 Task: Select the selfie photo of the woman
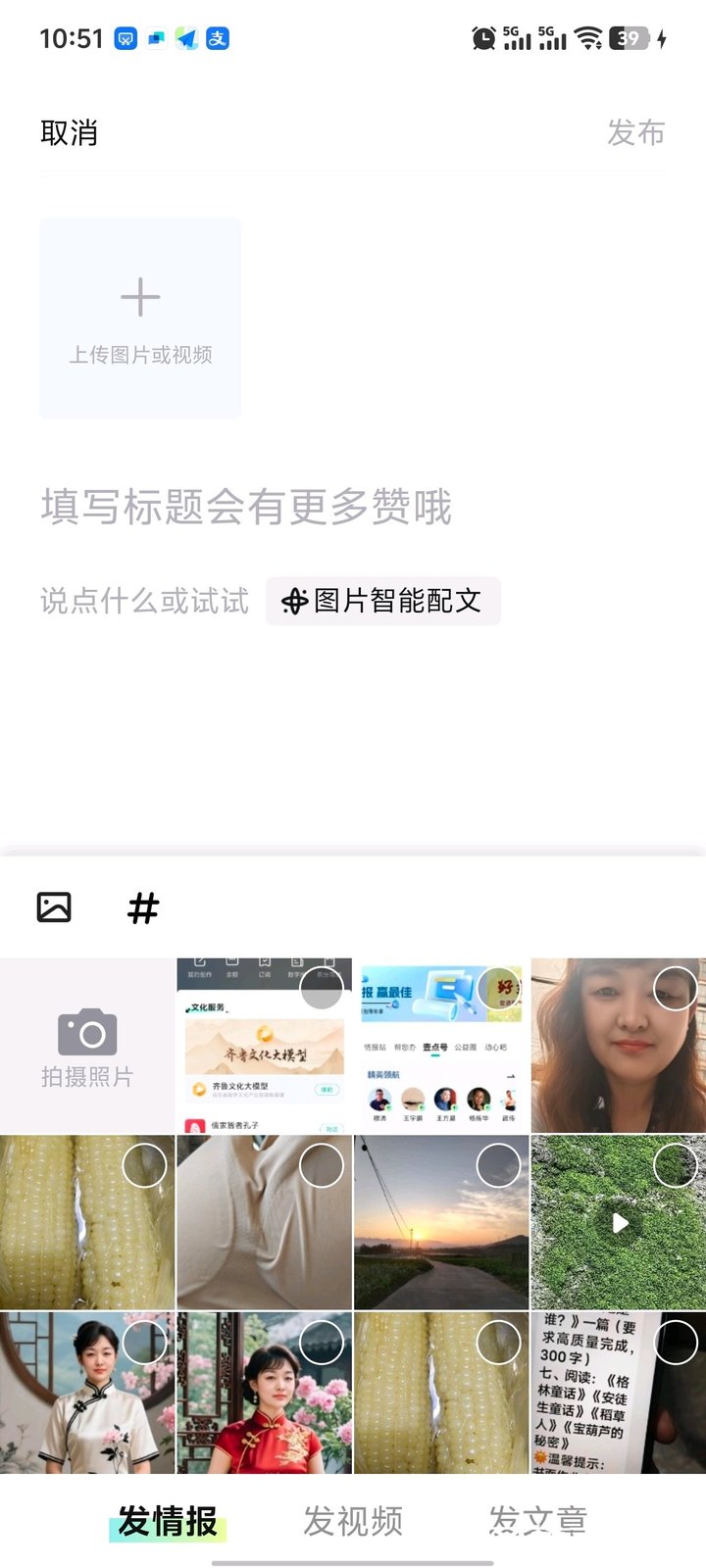675,989
